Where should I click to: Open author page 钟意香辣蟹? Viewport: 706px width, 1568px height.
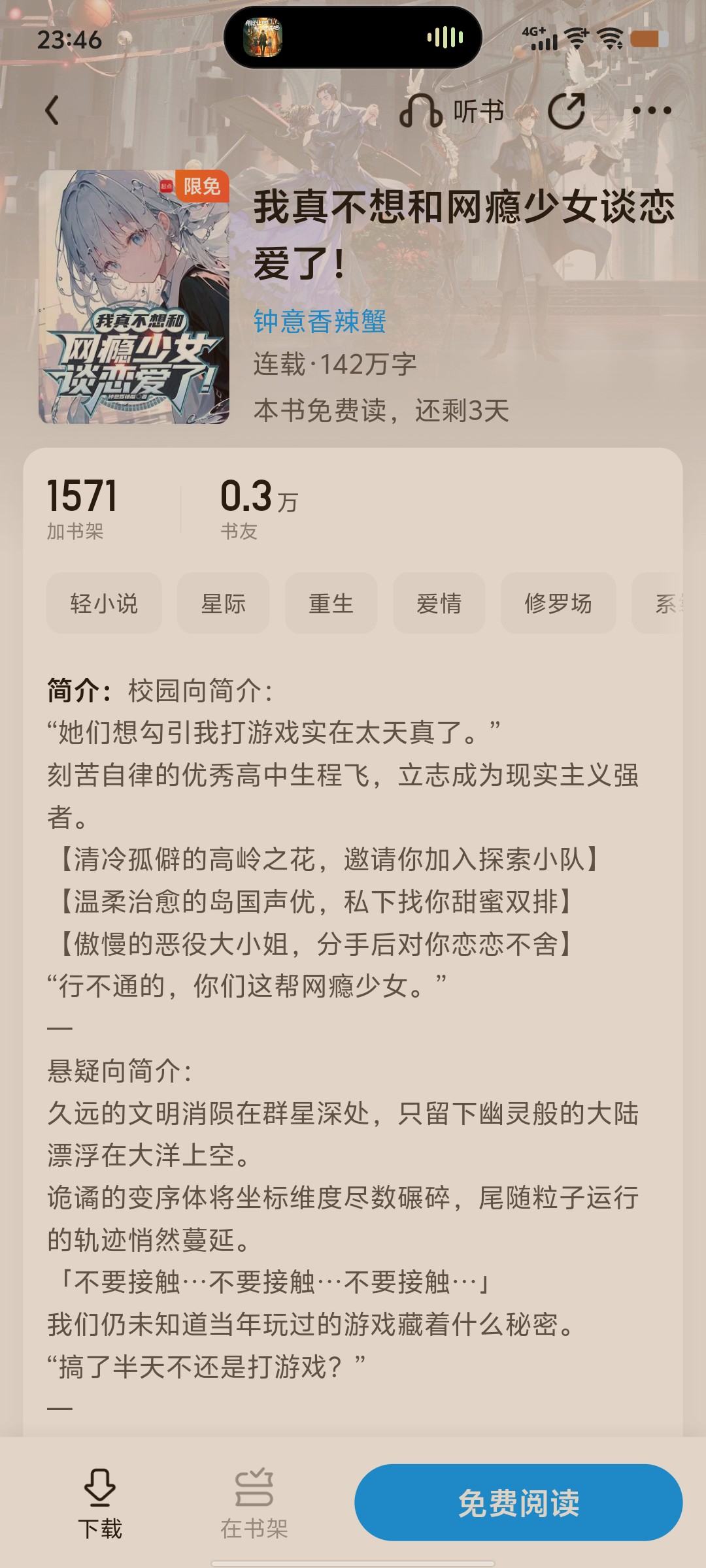click(320, 321)
